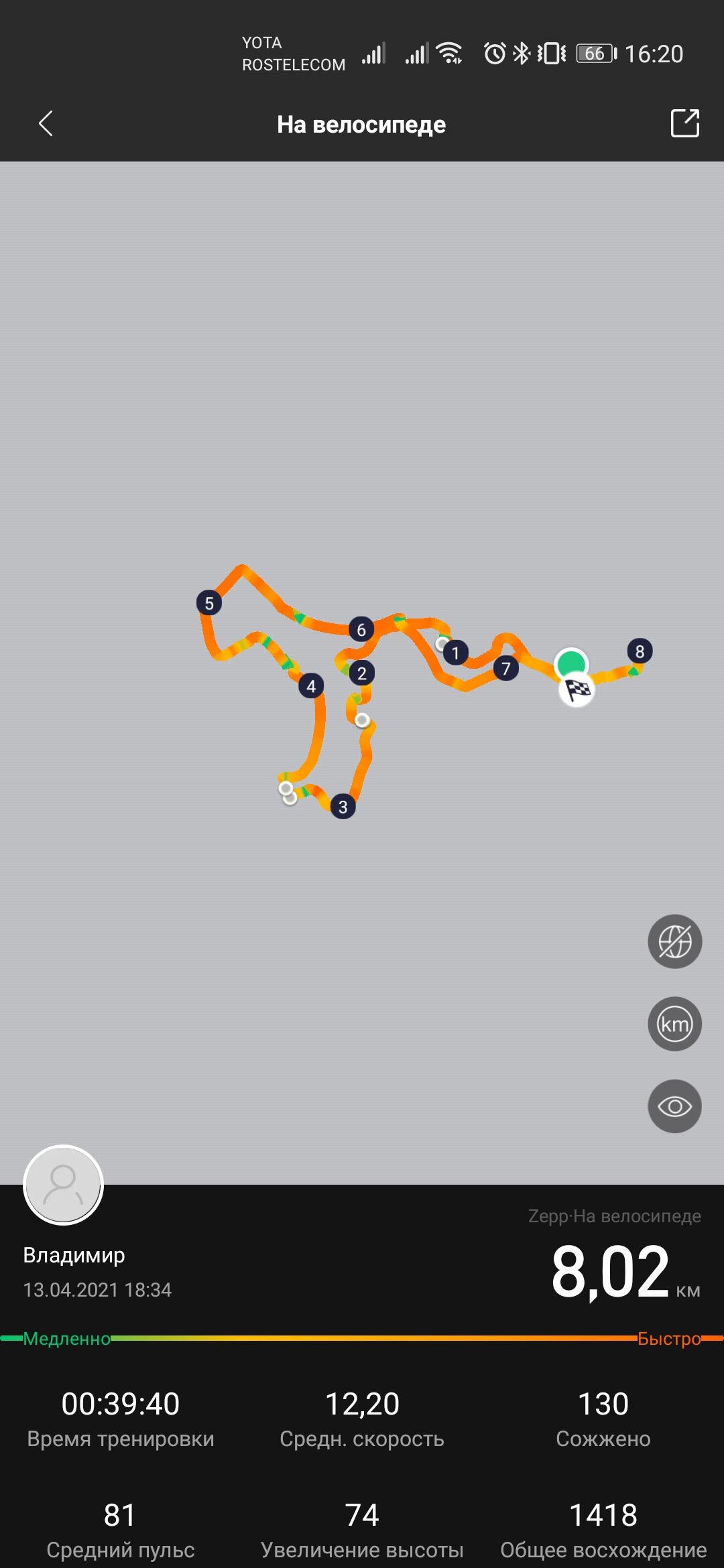
Task: Tap the eye icon to hide route
Action: tap(674, 1106)
